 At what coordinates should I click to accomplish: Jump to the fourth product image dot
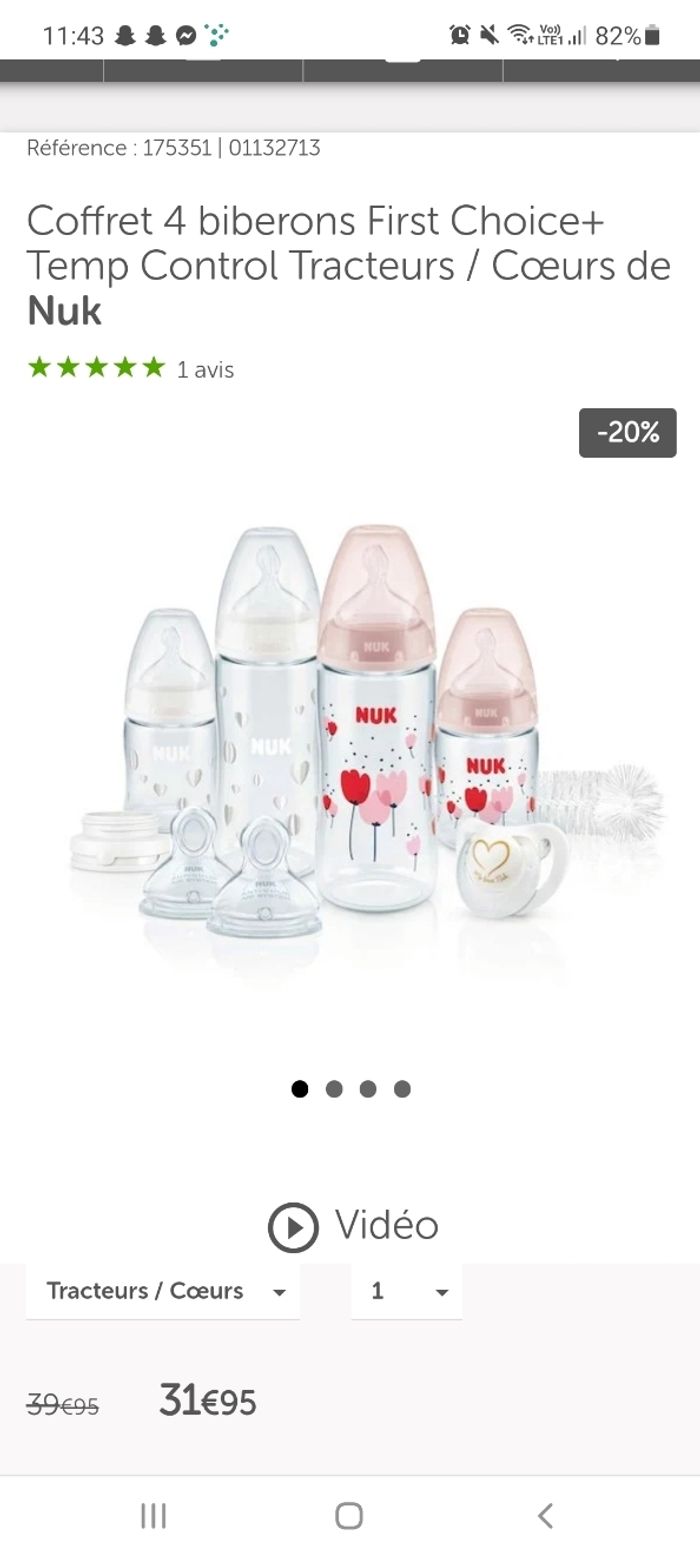(402, 1089)
